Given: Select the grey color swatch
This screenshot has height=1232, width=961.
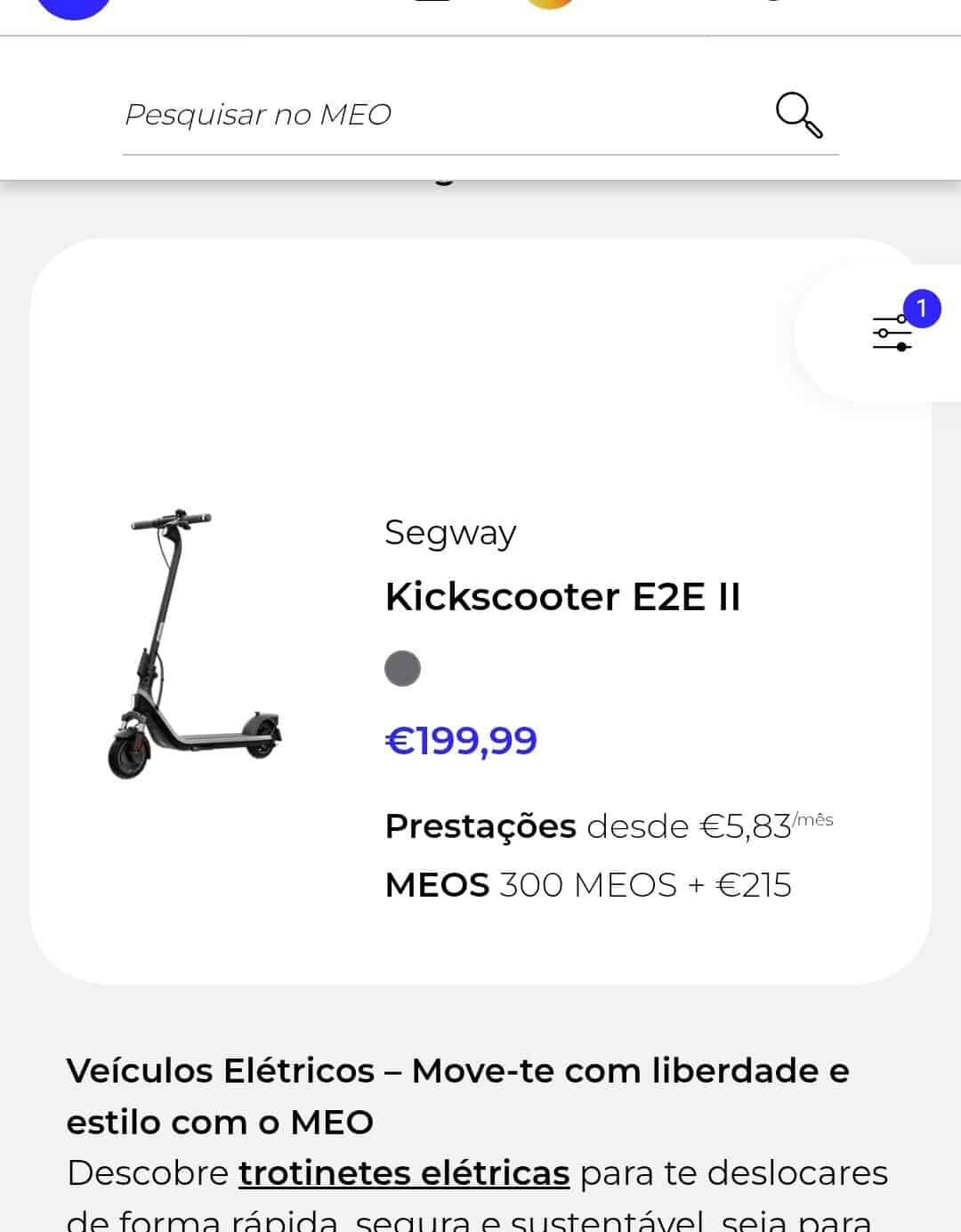Looking at the screenshot, I should pyautogui.click(x=402, y=669).
